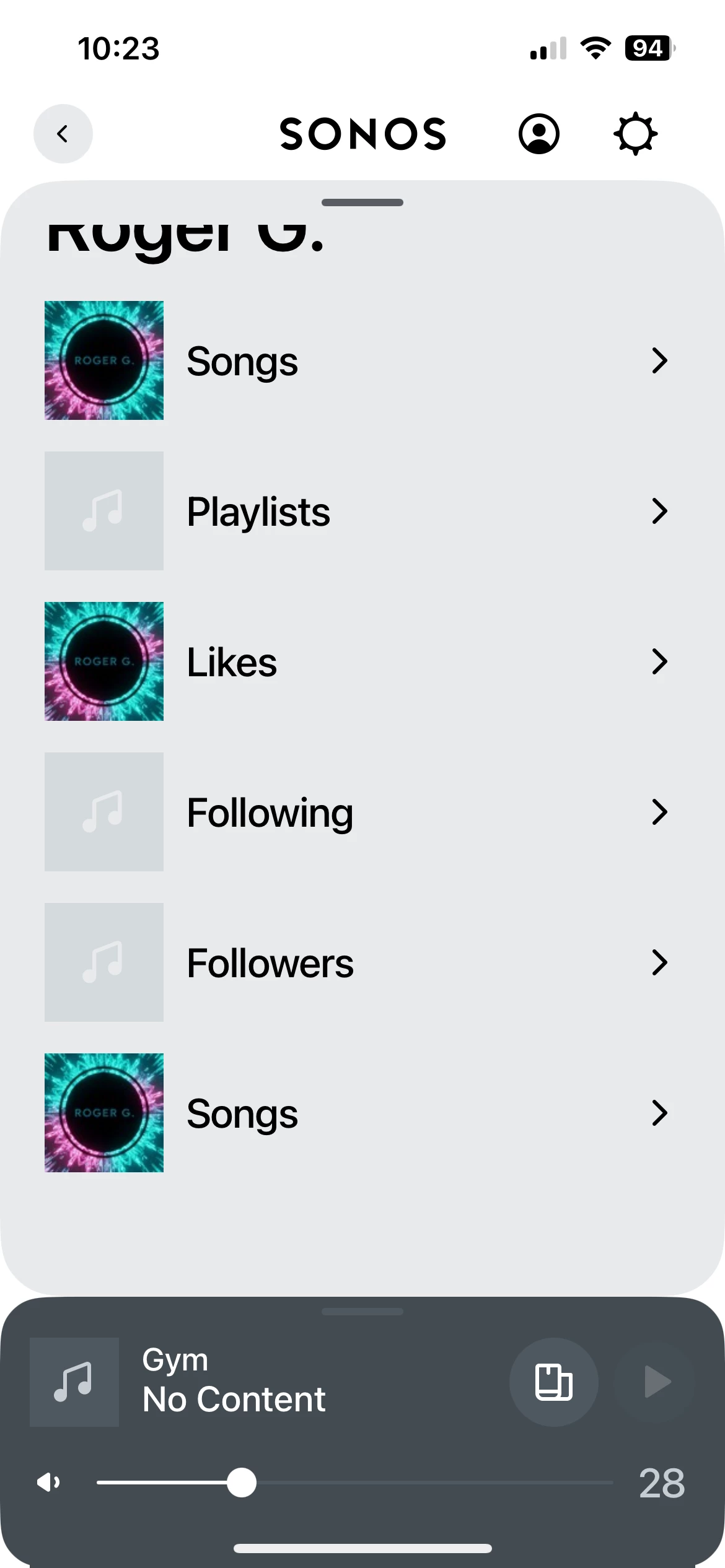This screenshot has height=1568, width=725.
Task: Open the Likes row
Action: (x=362, y=661)
